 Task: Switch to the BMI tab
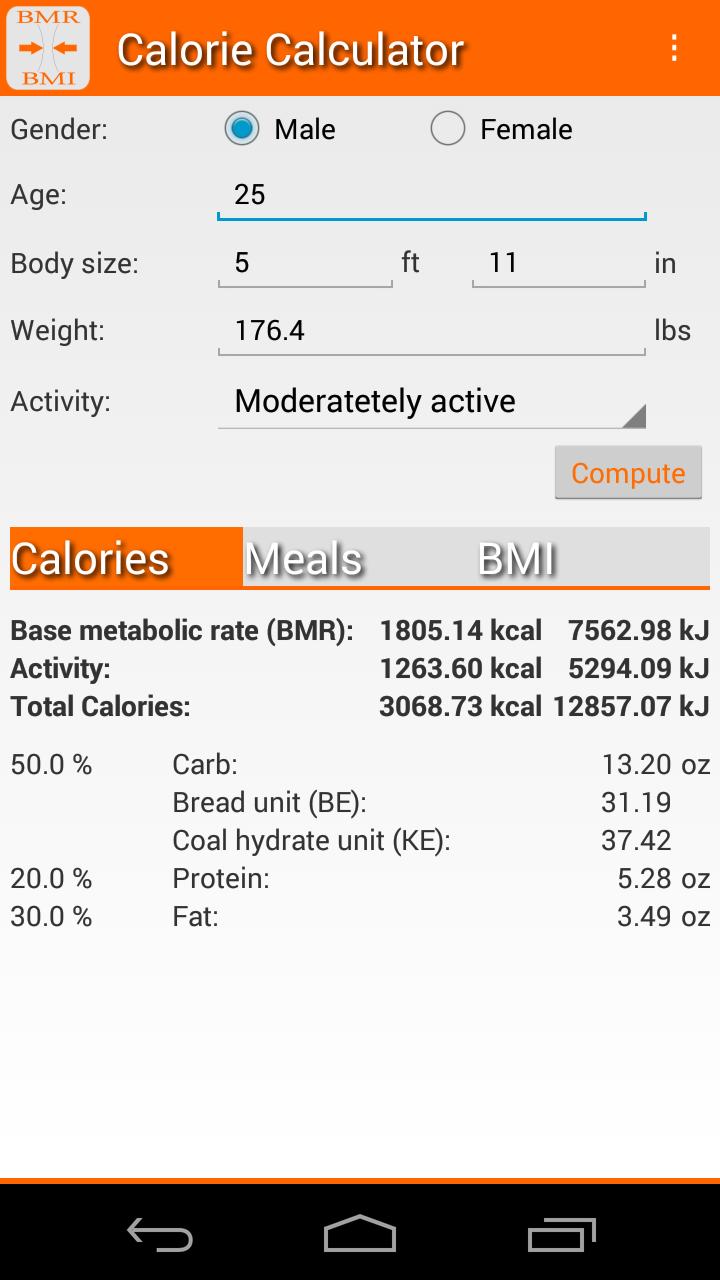coord(516,559)
